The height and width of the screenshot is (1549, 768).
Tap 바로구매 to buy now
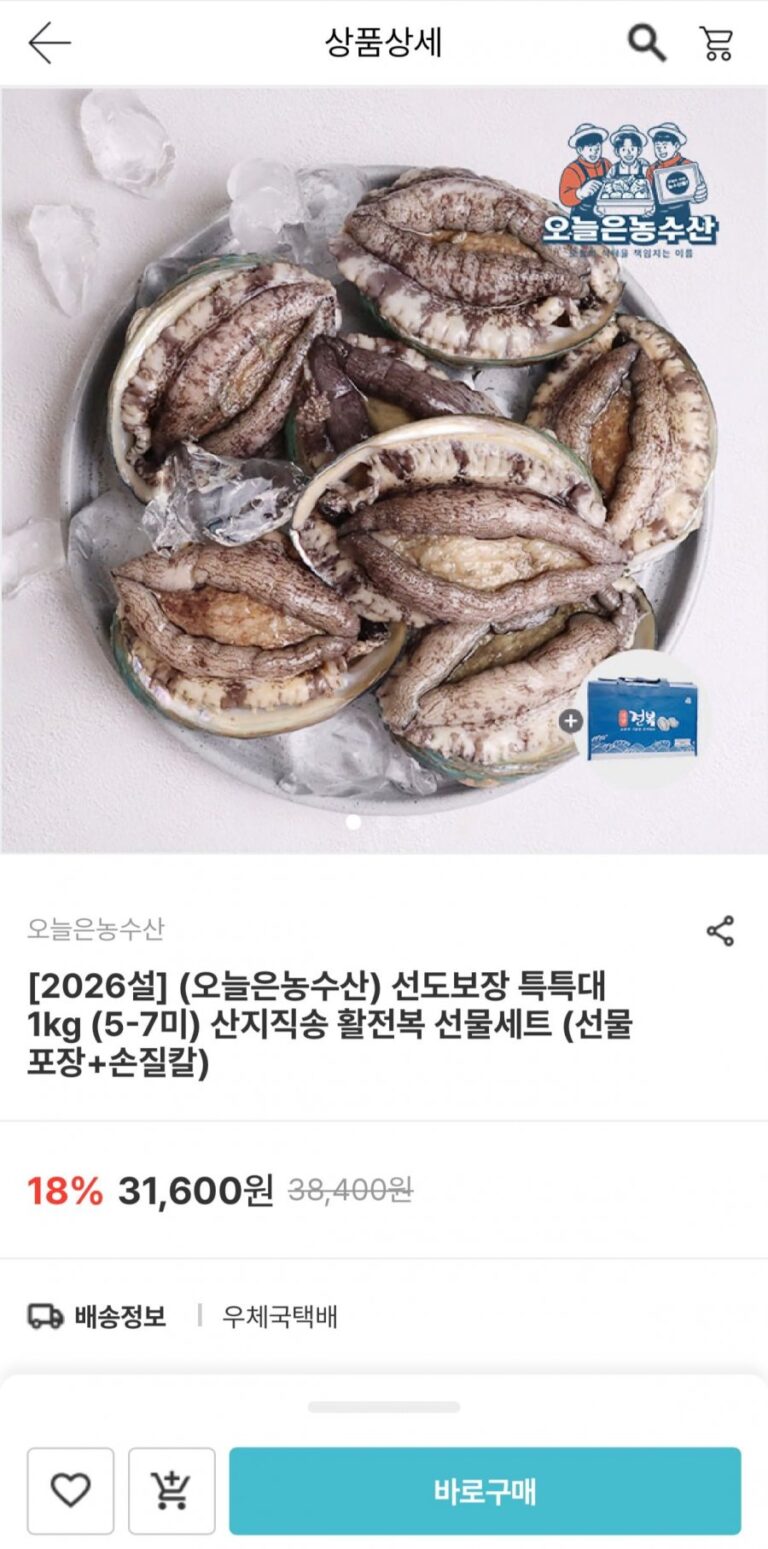485,1490
